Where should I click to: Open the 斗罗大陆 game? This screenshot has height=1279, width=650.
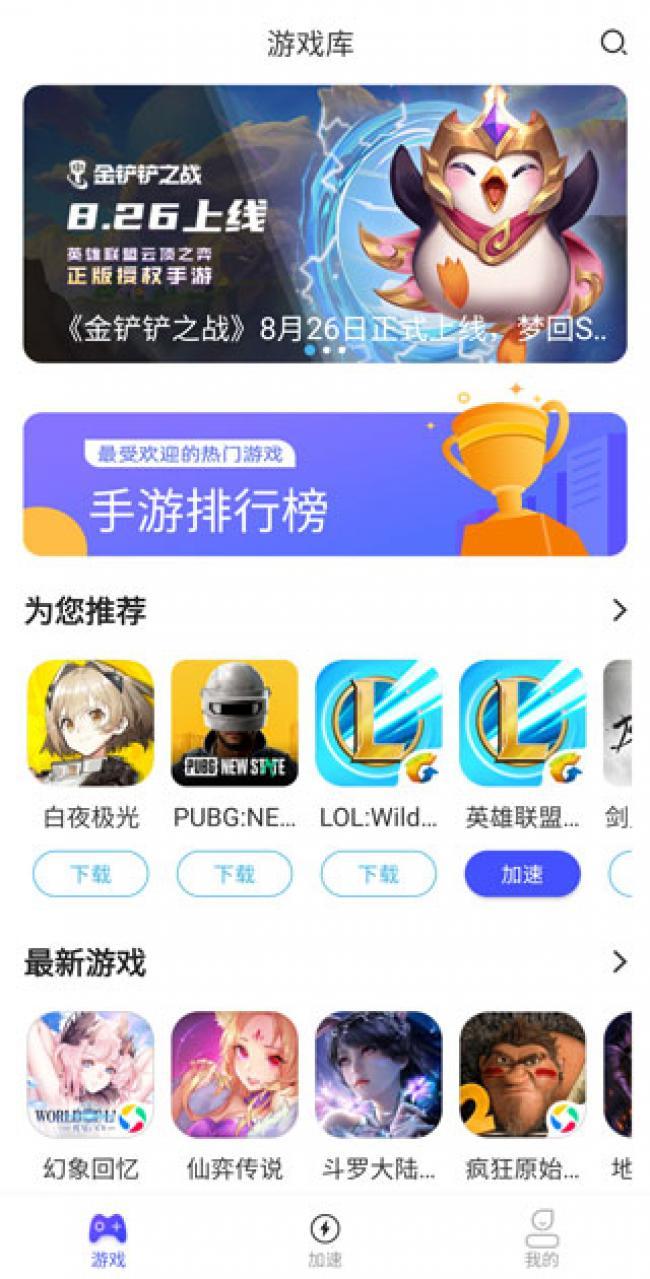tap(378, 1075)
